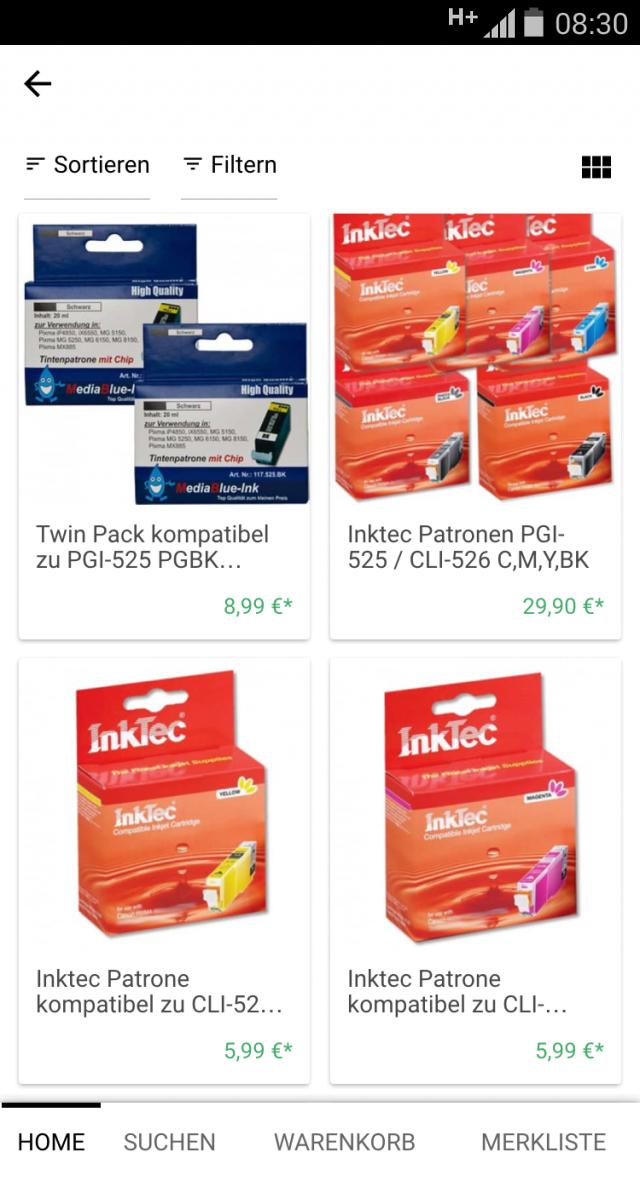View the magenta Inktec Patrone for 5,99 €
Viewport: 640px width, 1181px height.
[475, 870]
